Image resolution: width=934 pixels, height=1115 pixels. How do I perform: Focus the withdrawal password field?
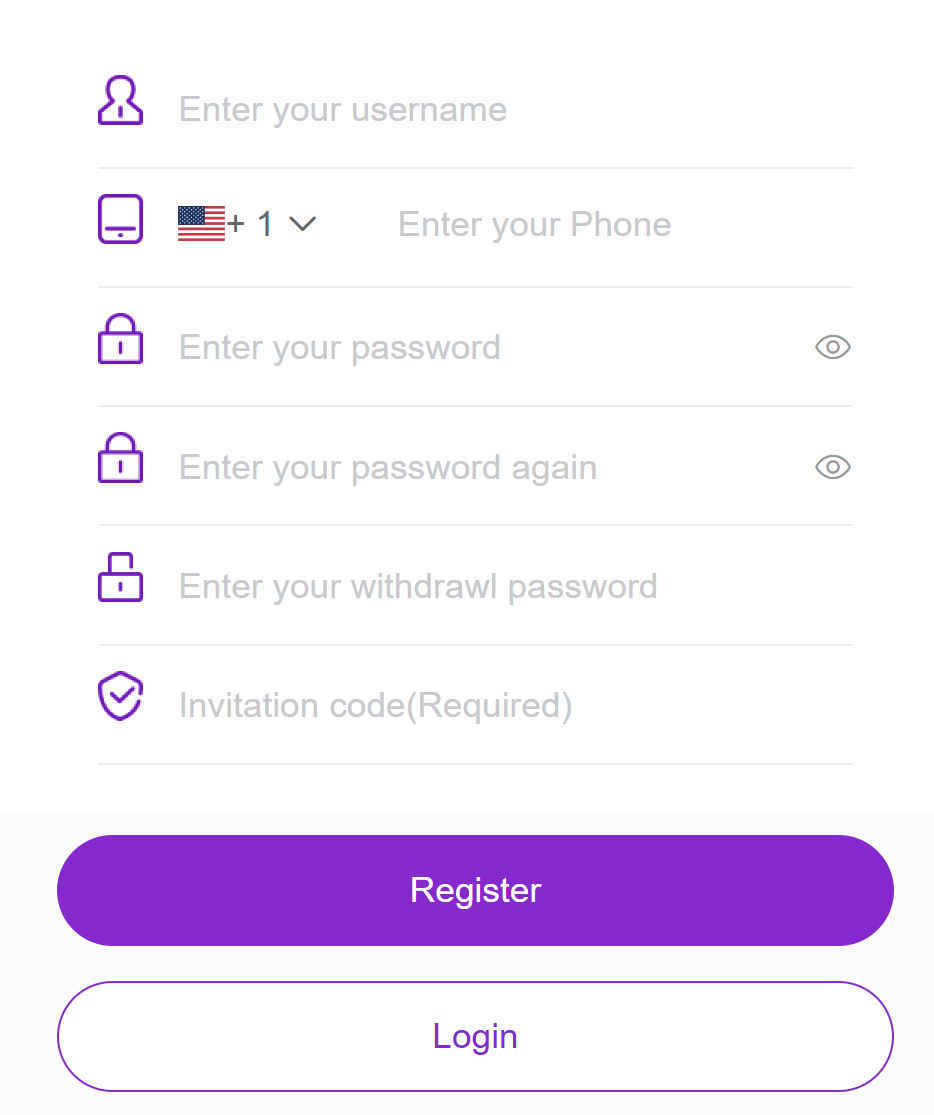click(x=500, y=586)
